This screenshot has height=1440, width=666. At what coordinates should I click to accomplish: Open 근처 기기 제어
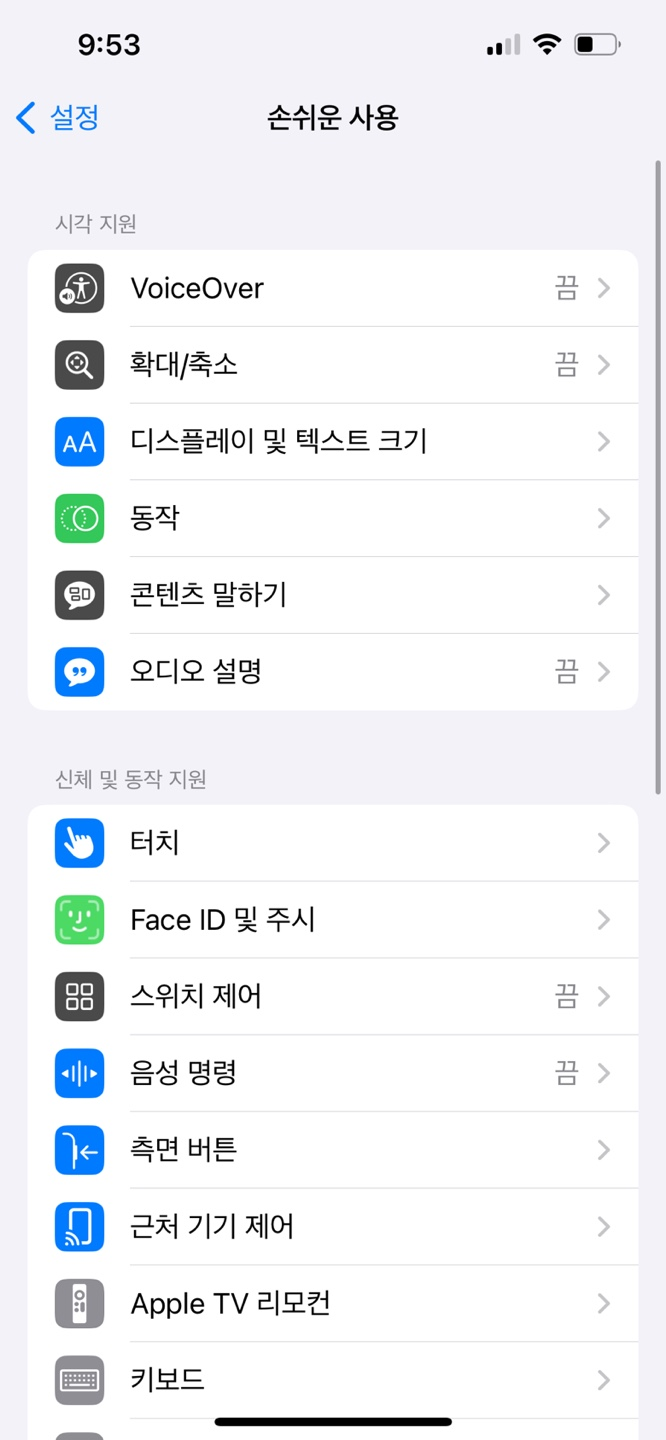[x=332, y=1227]
